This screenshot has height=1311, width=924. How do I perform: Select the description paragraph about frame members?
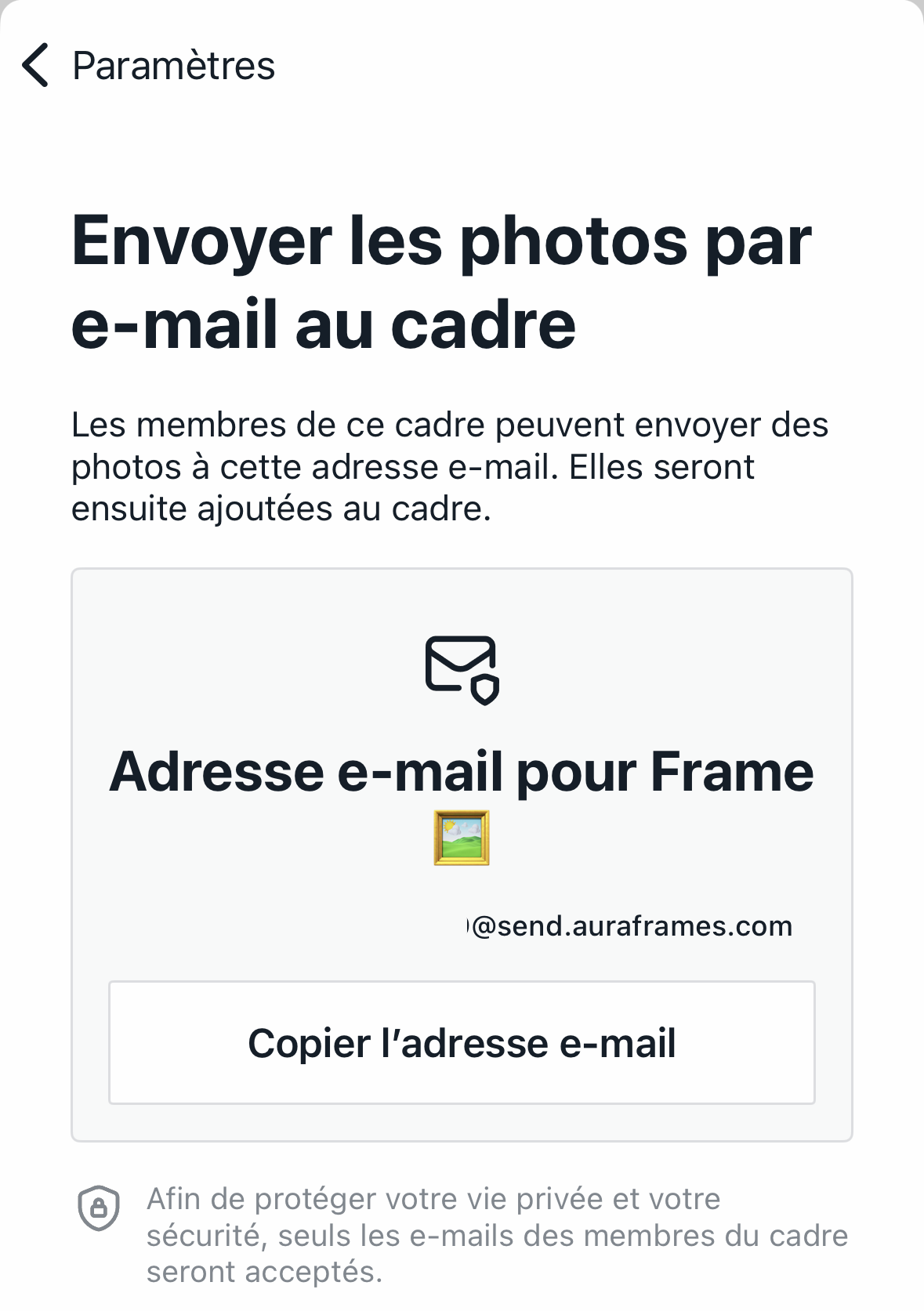451,466
